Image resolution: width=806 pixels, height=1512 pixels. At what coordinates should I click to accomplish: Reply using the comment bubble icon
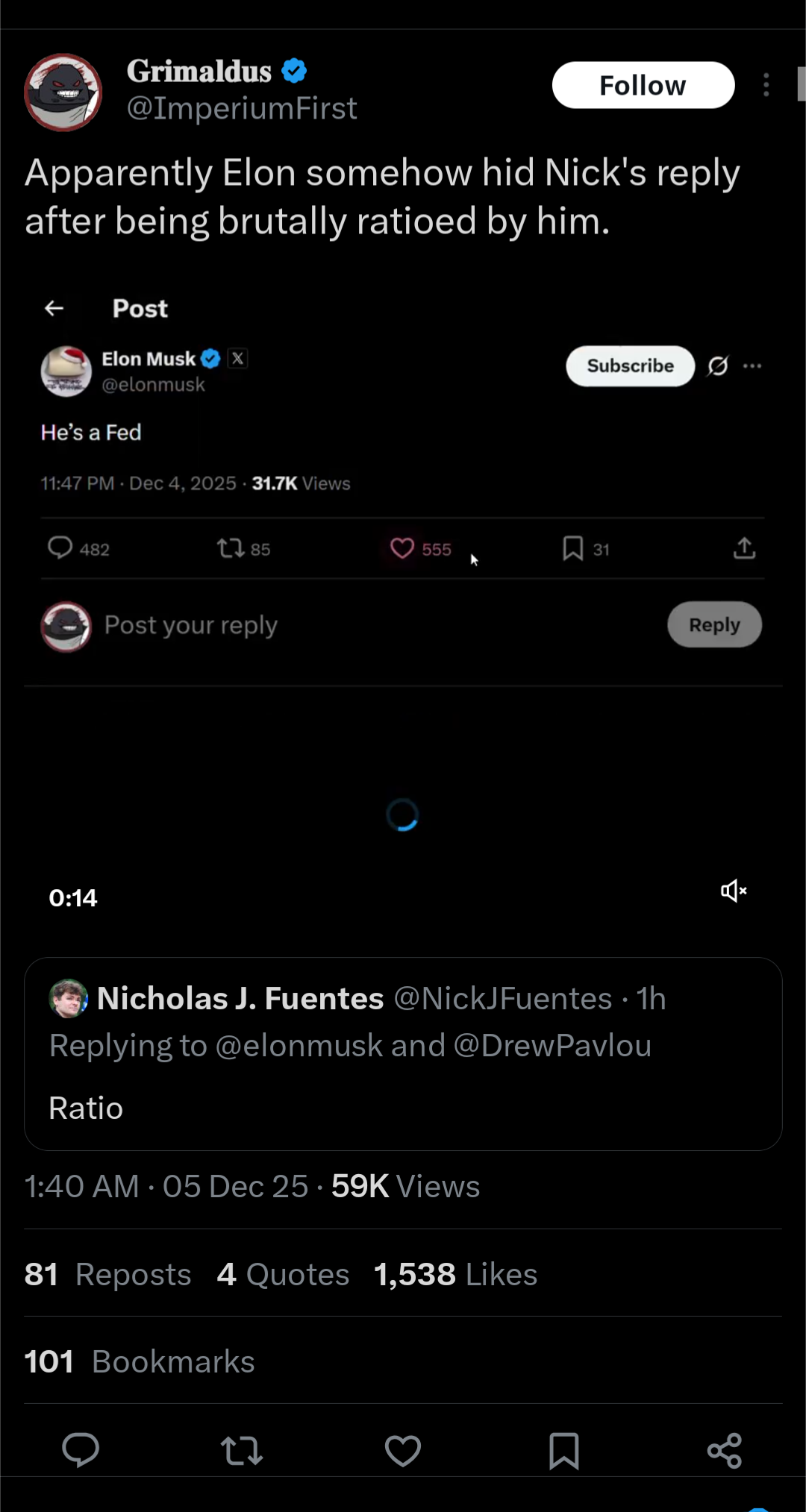[x=81, y=1450]
